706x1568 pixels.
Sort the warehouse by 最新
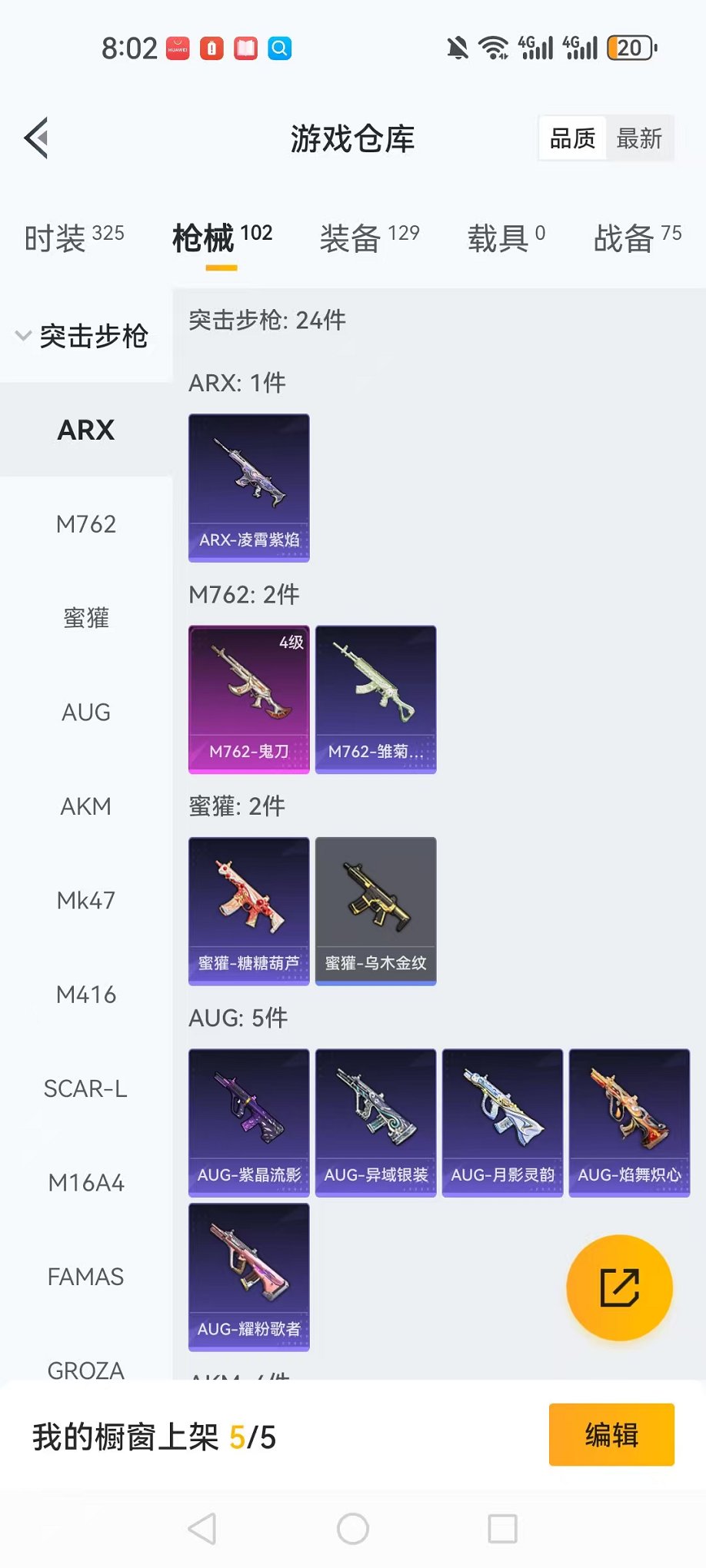click(x=639, y=138)
